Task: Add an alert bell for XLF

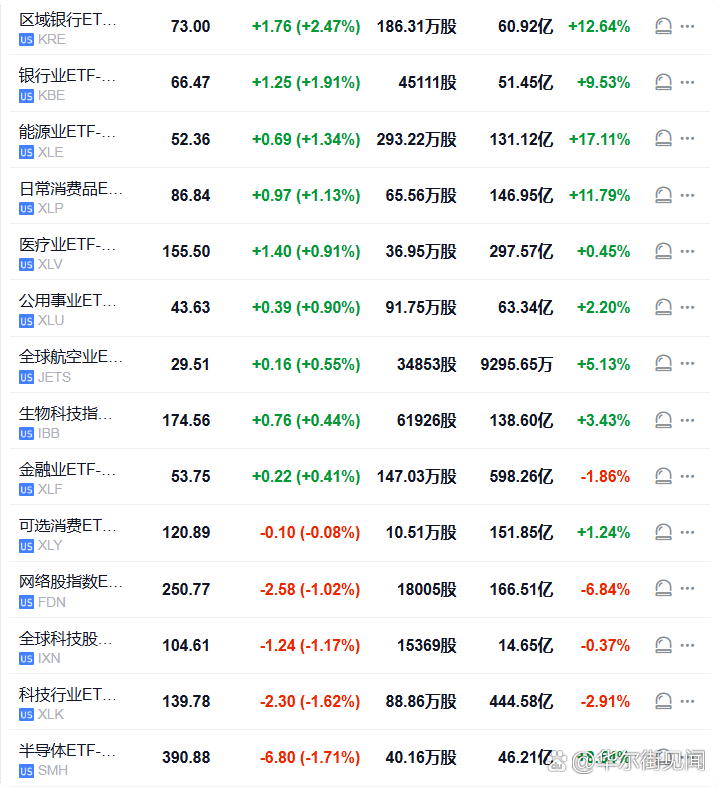Action: (x=663, y=477)
